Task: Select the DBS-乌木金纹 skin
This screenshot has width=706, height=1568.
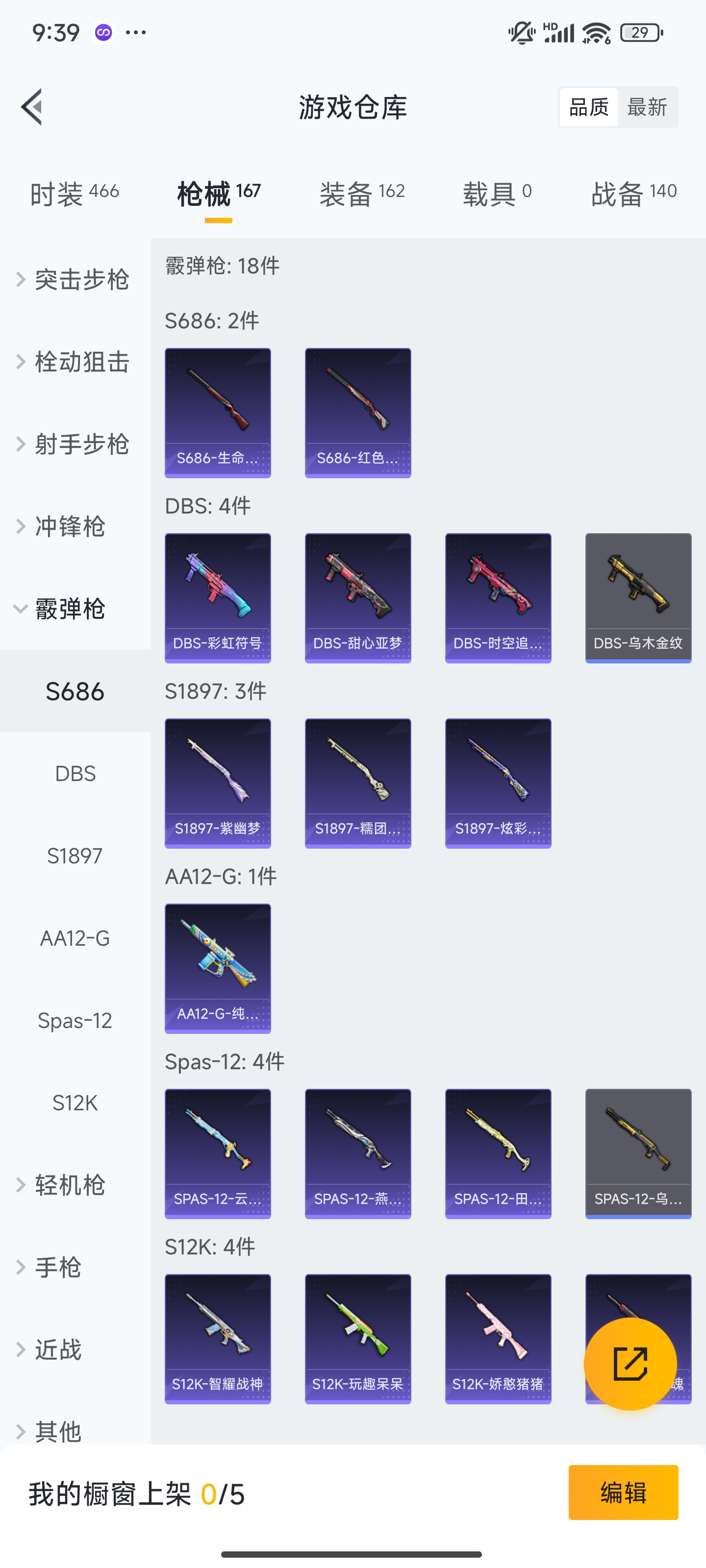Action: click(638, 597)
